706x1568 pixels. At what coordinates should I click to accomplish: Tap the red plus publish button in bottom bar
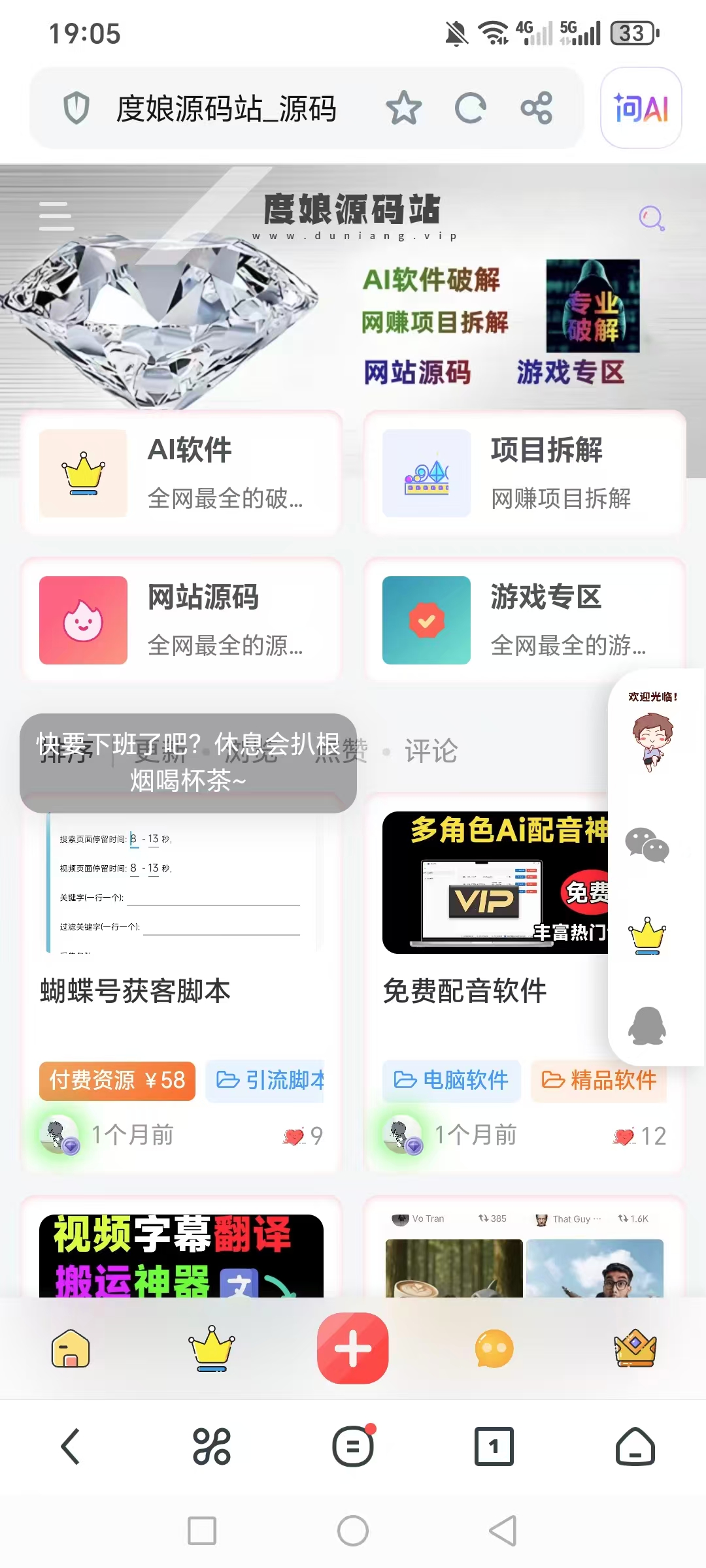coord(352,1349)
